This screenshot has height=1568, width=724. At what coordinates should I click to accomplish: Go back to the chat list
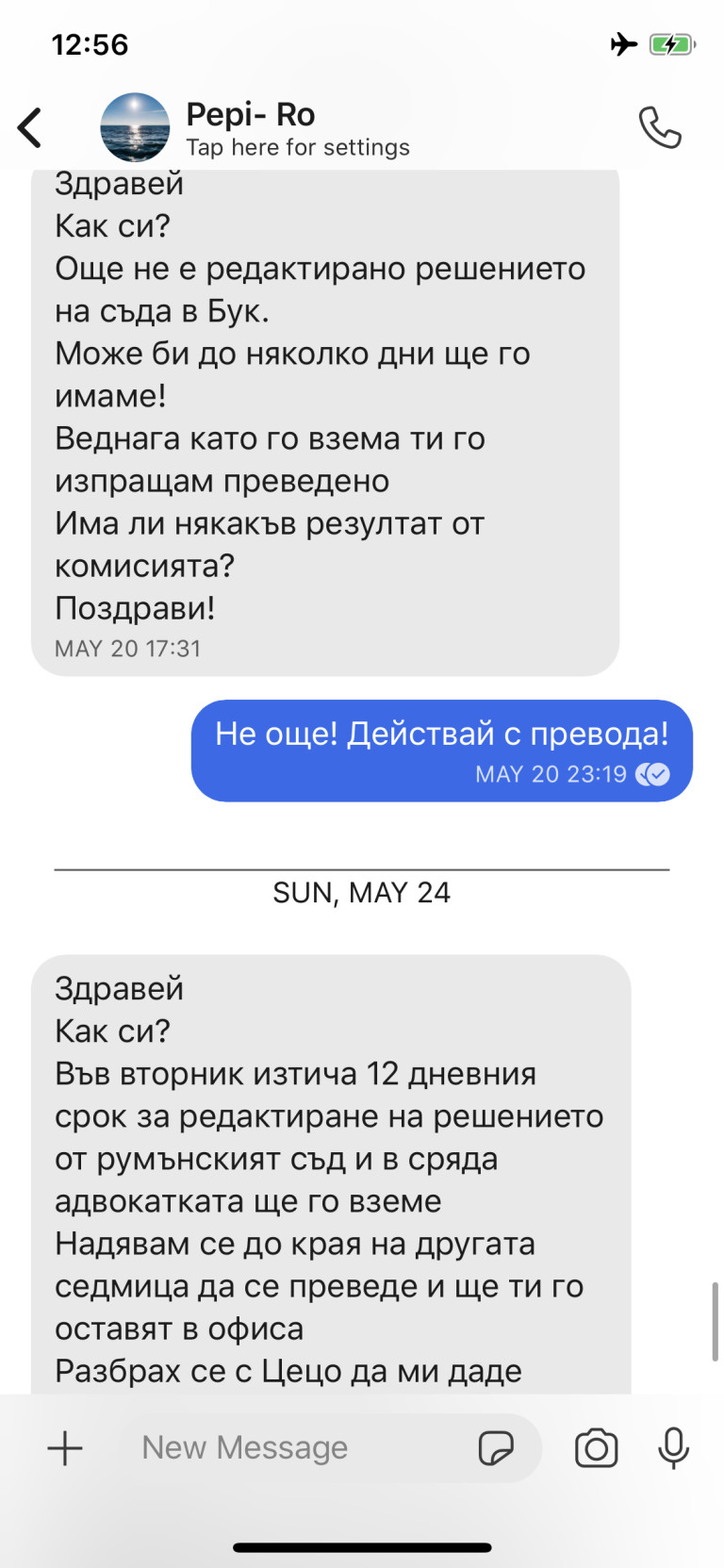coord(30,128)
